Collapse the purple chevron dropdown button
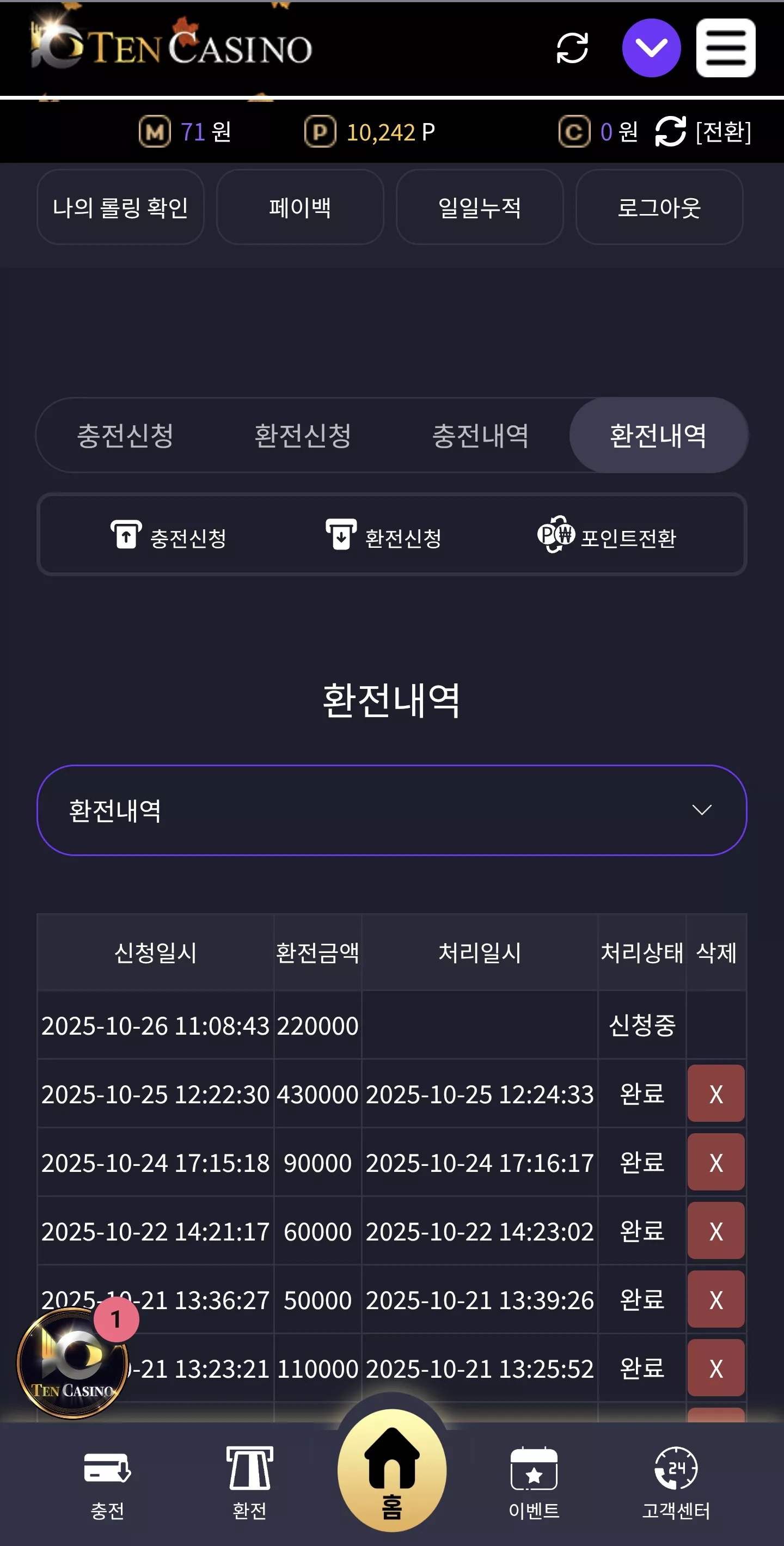Viewport: 784px width, 1546px height. coord(651,48)
